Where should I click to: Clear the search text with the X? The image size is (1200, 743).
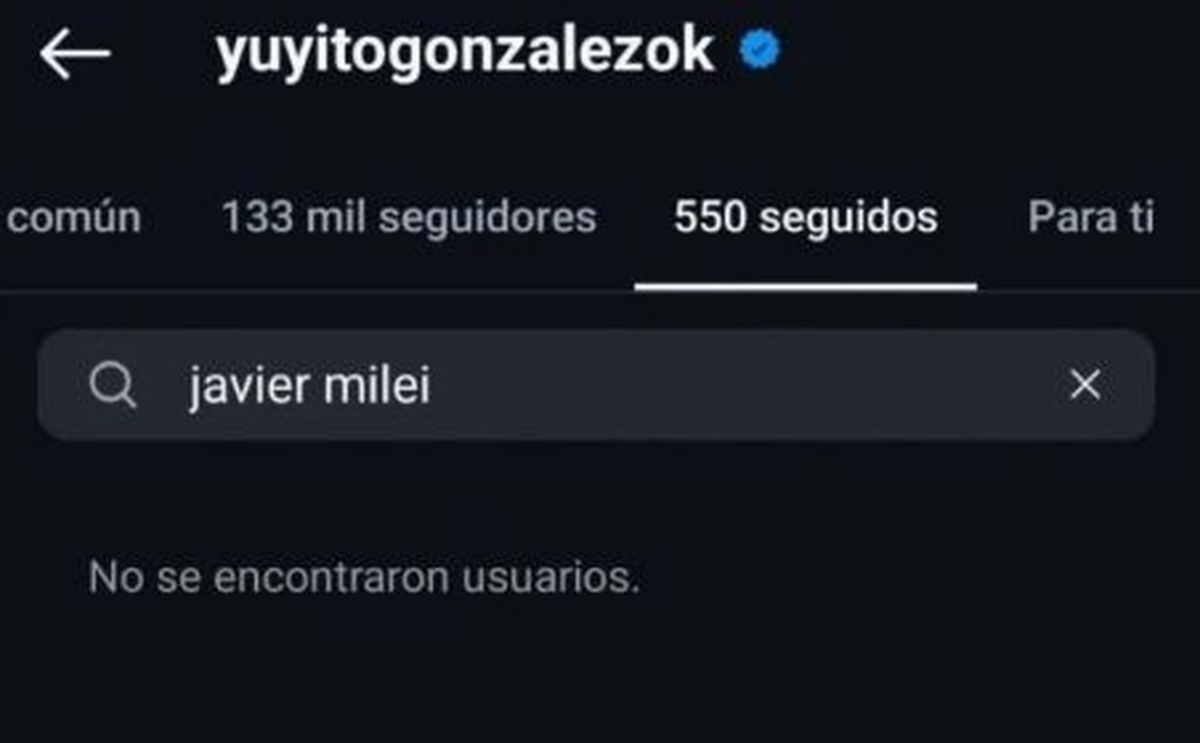pos(1085,385)
